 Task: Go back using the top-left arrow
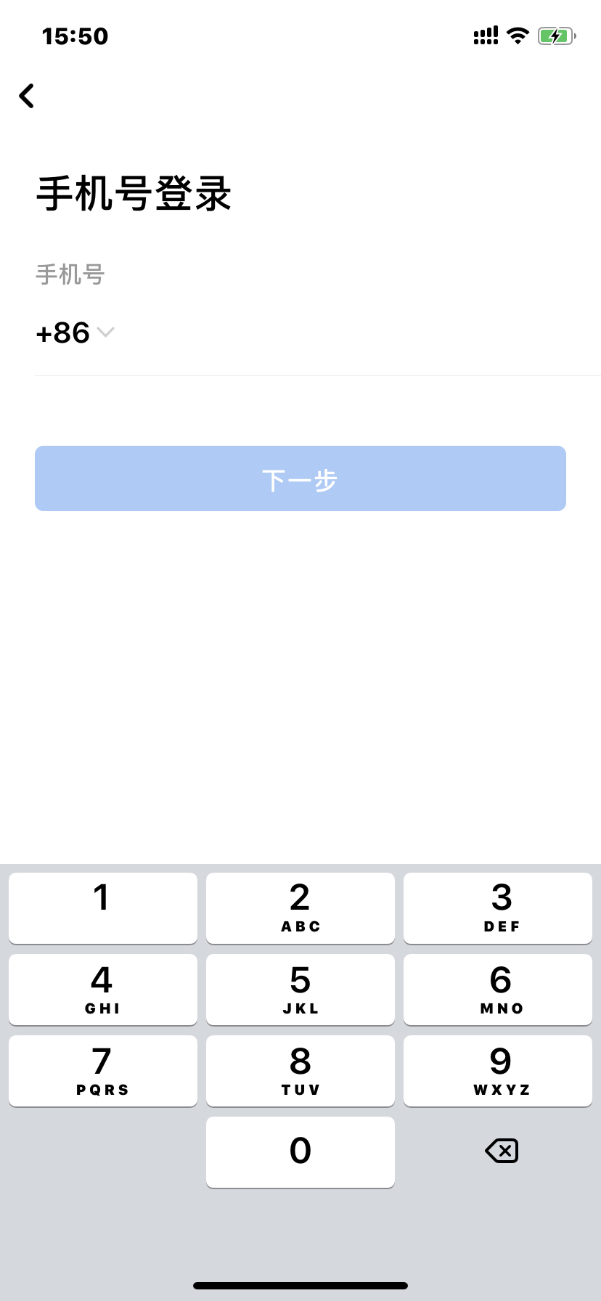[x=27, y=96]
